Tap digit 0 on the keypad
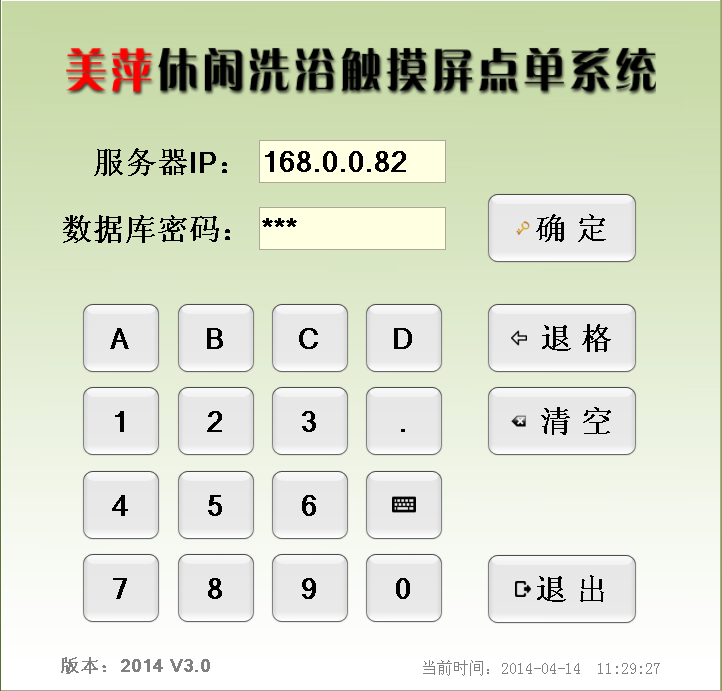Screen dimensions: 722x691 click(403, 588)
